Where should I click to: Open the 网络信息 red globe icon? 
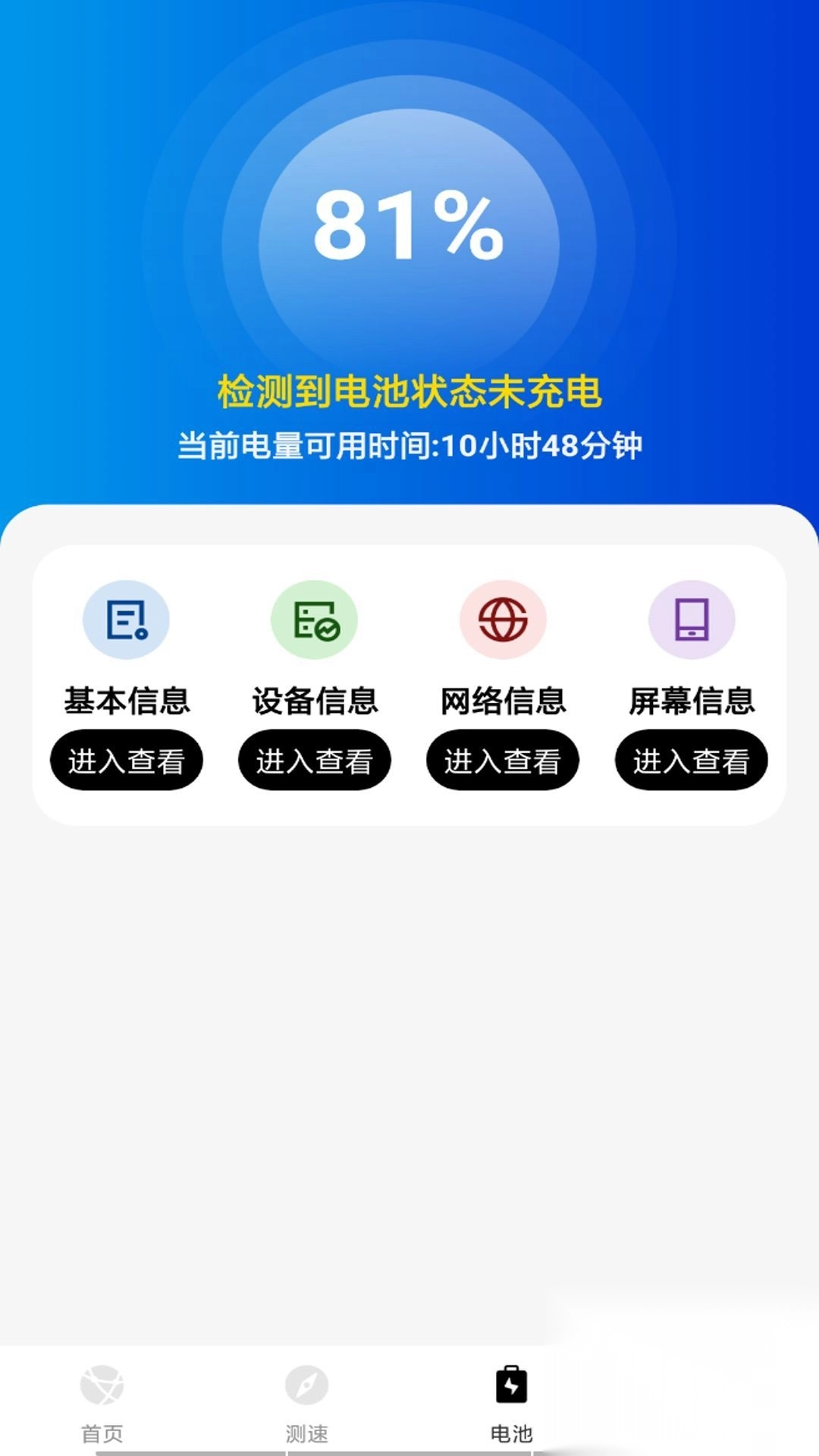[503, 619]
